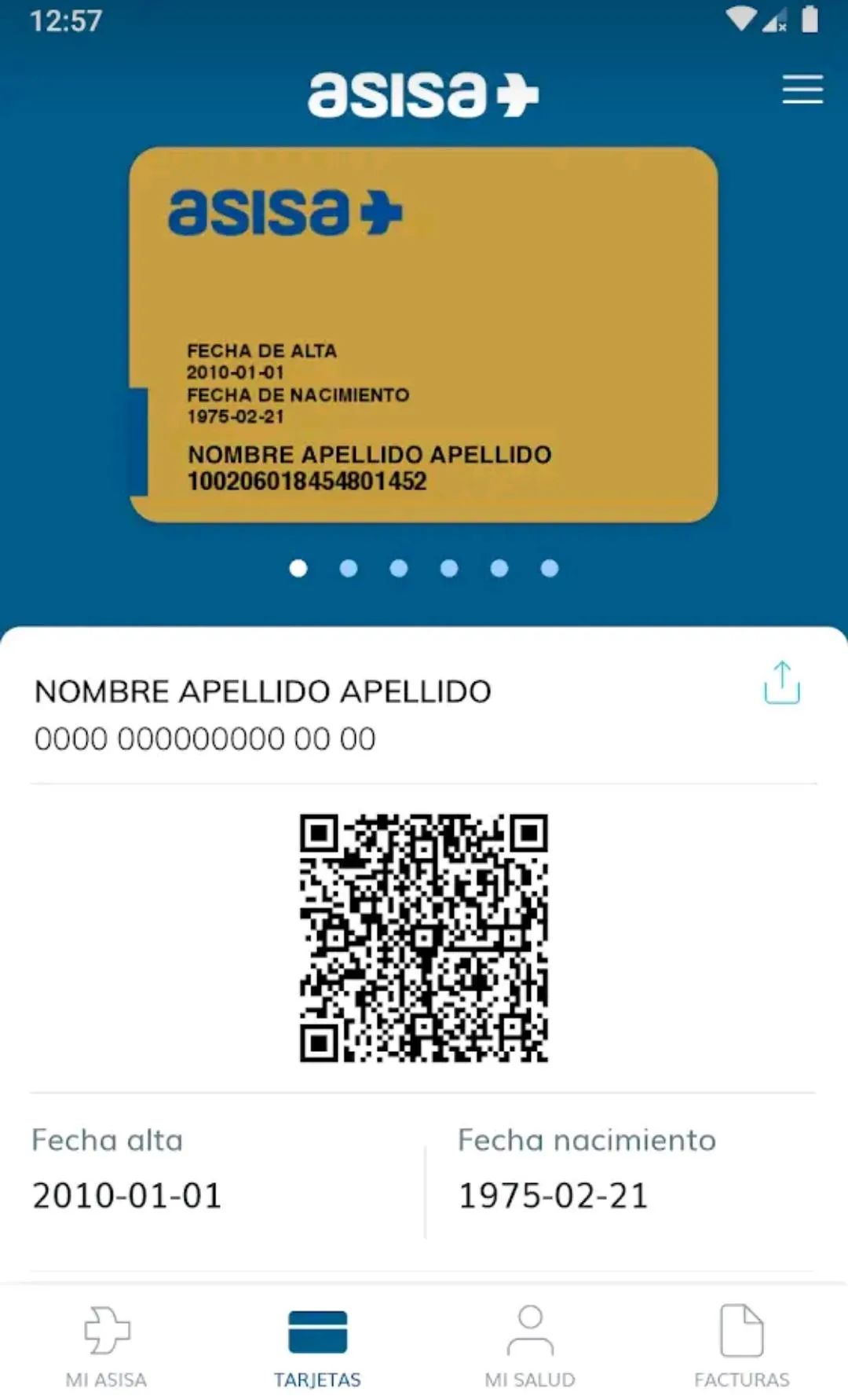
Task: Tap the gold Asisa card
Action: point(424,334)
